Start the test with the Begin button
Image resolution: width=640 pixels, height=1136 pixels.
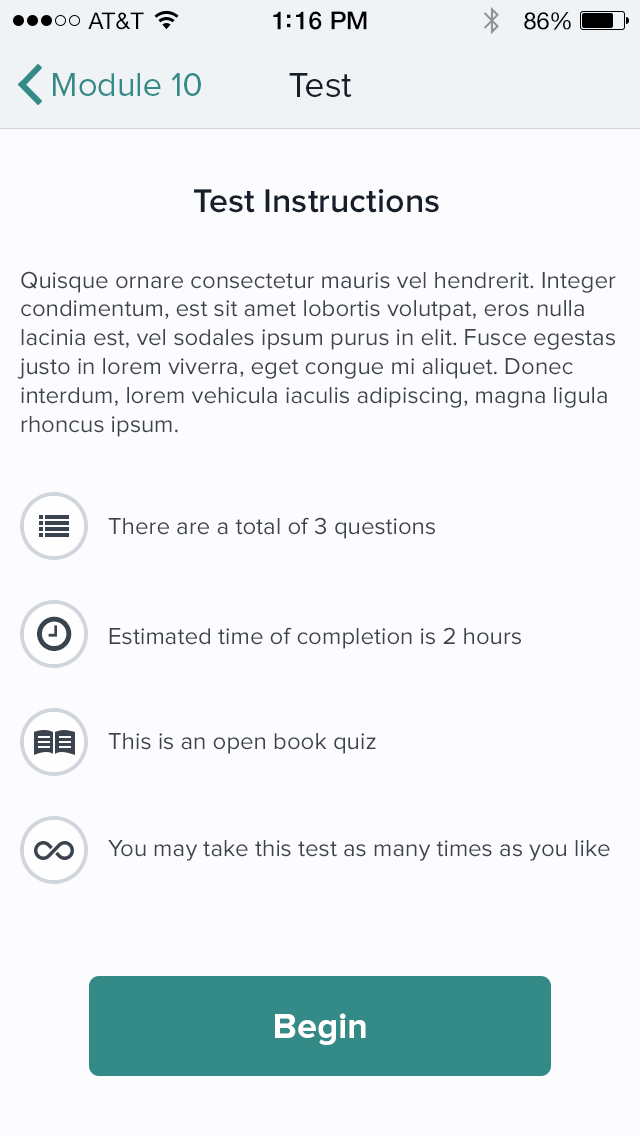[x=320, y=1026]
